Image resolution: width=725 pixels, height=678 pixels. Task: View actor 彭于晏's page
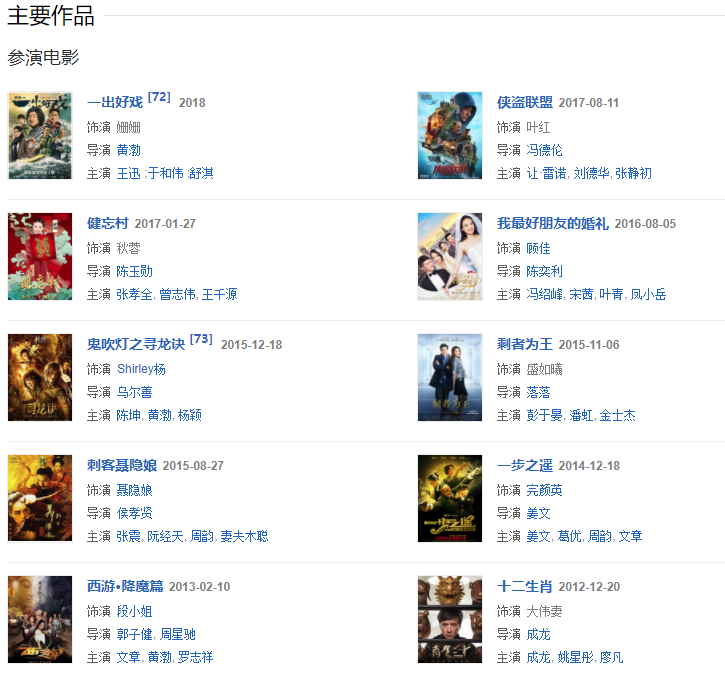[544, 415]
